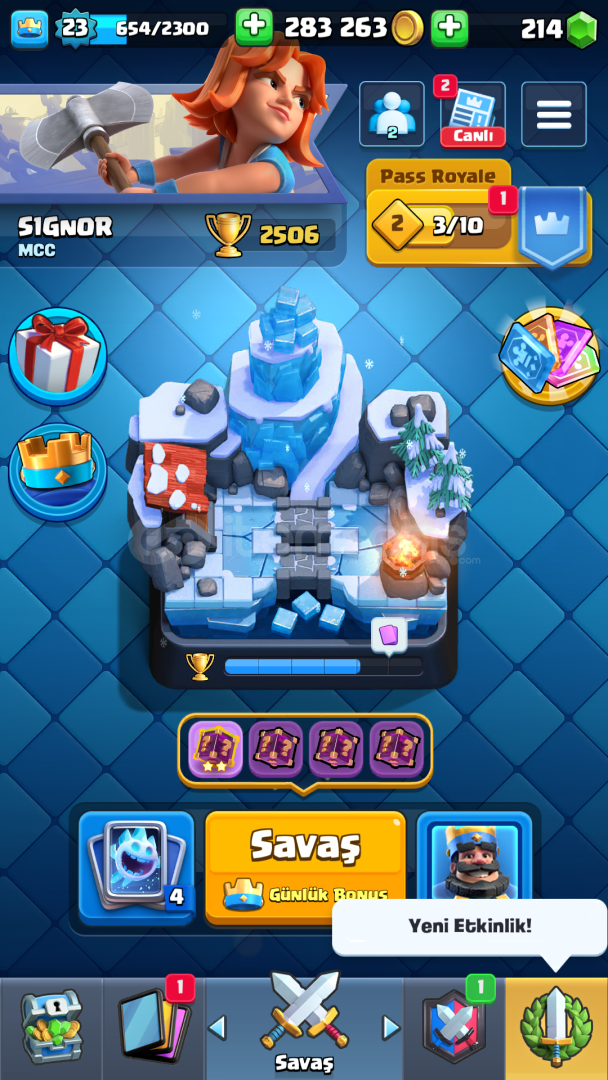608x1080 pixels.
Task: Add more gold with plus button
Action: [x=254, y=28]
